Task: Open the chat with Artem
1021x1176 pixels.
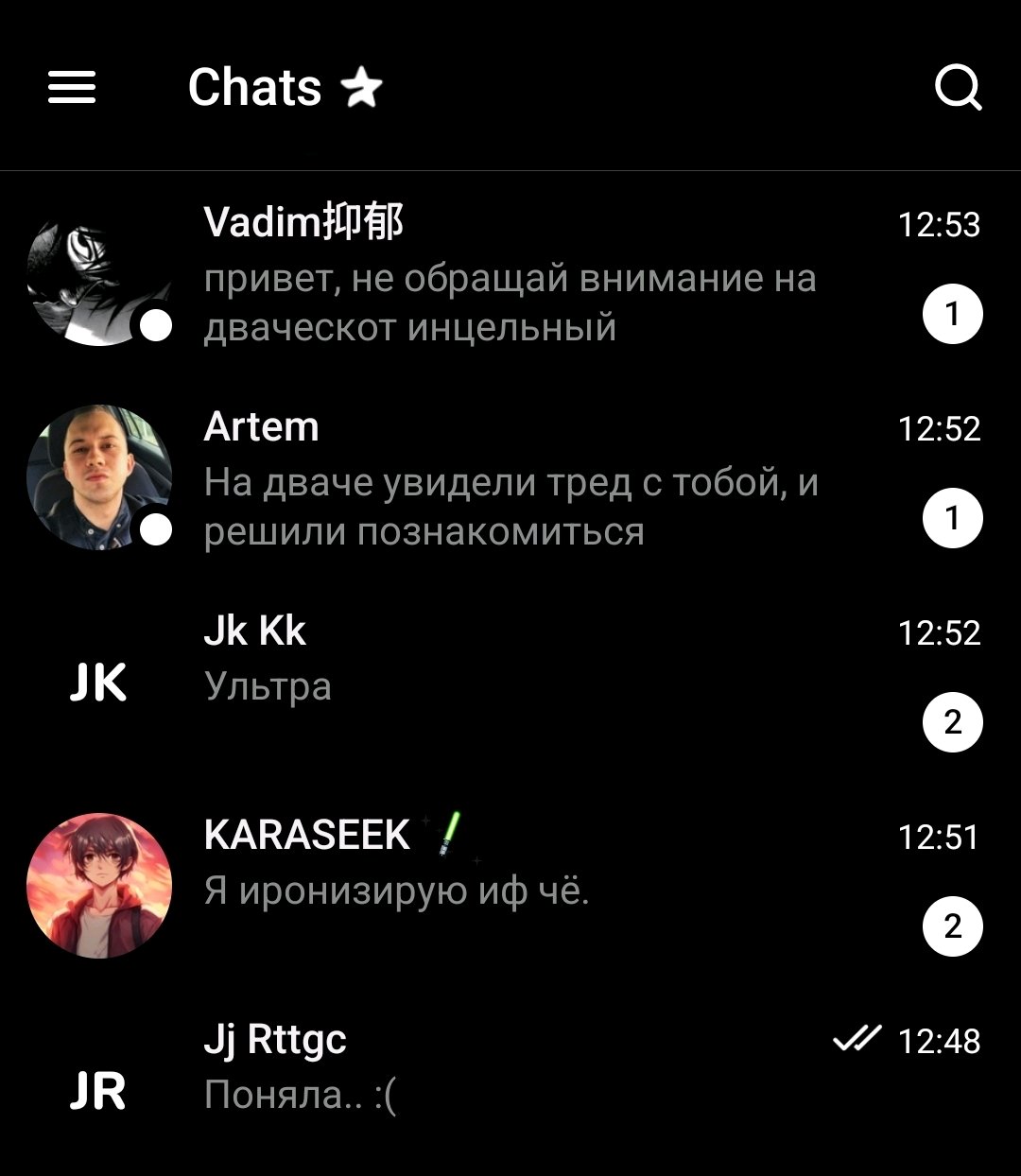Action: point(510,478)
